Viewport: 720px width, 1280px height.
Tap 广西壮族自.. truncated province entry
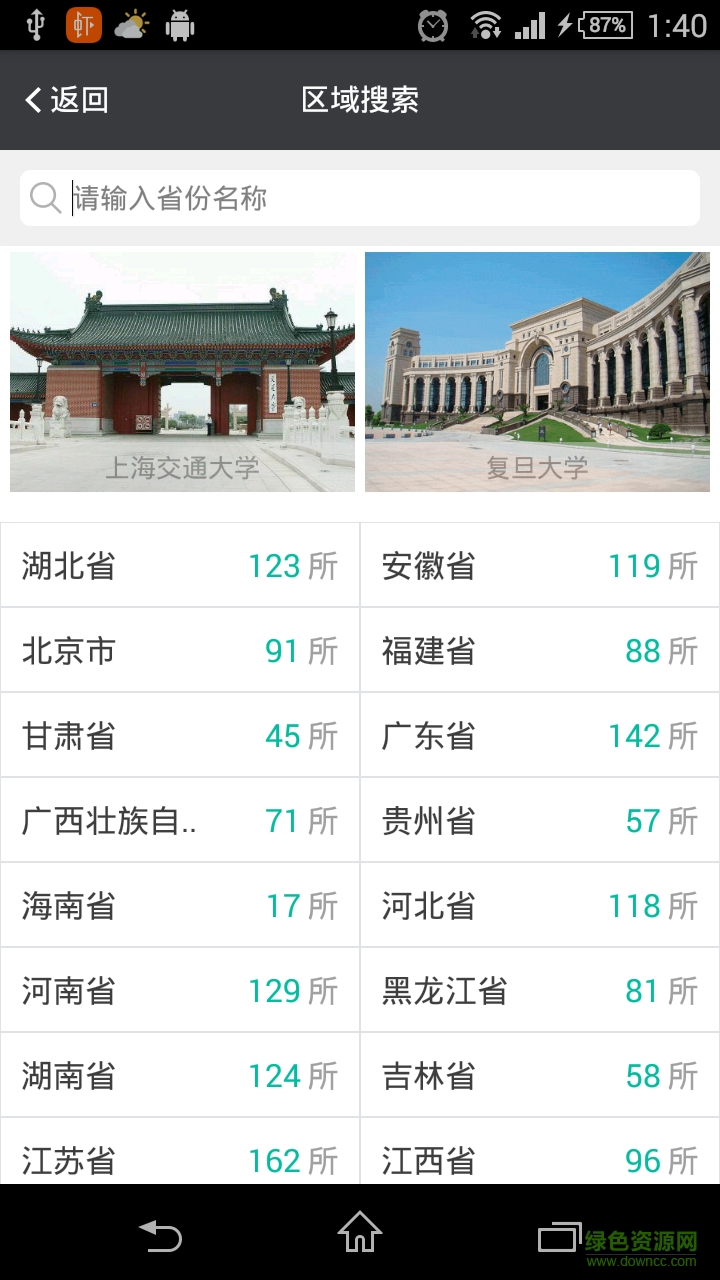[x=180, y=820]
